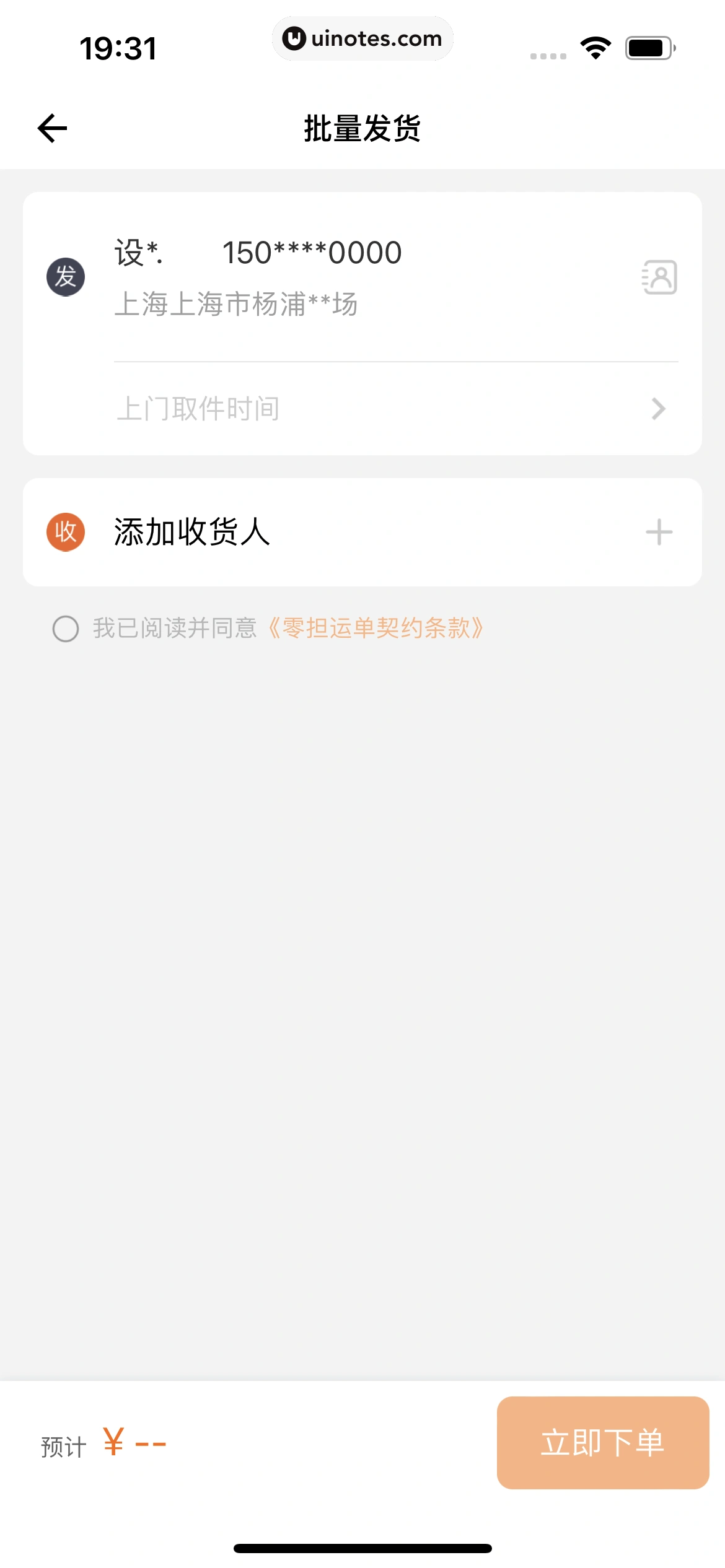Tap the 批量发货 title bar
725x1568 pixels.
coord(362,129)
